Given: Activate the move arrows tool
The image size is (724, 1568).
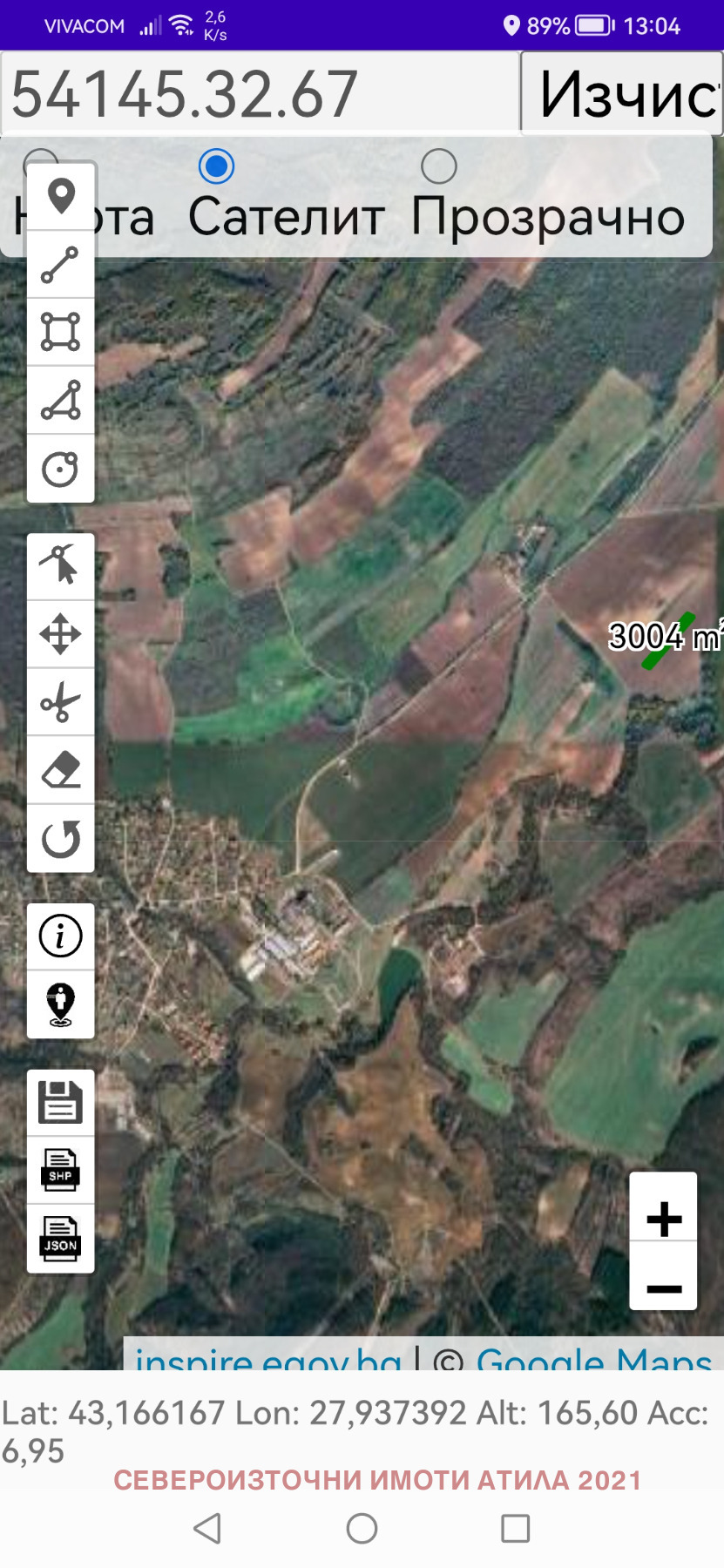Looking at the screenshot, I should [61, 633].
